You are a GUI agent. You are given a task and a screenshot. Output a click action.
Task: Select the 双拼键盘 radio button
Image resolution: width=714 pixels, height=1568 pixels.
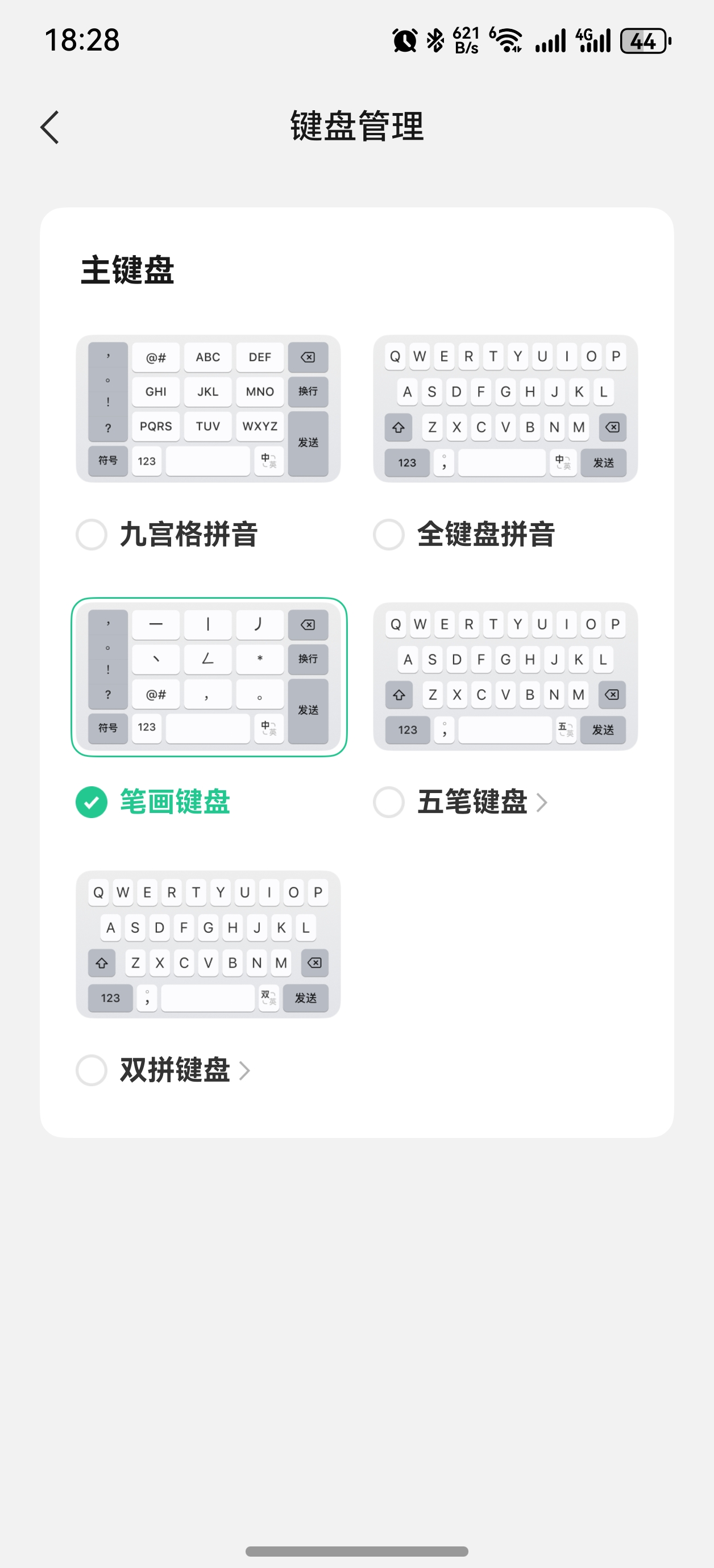(x=92, y=1069)
